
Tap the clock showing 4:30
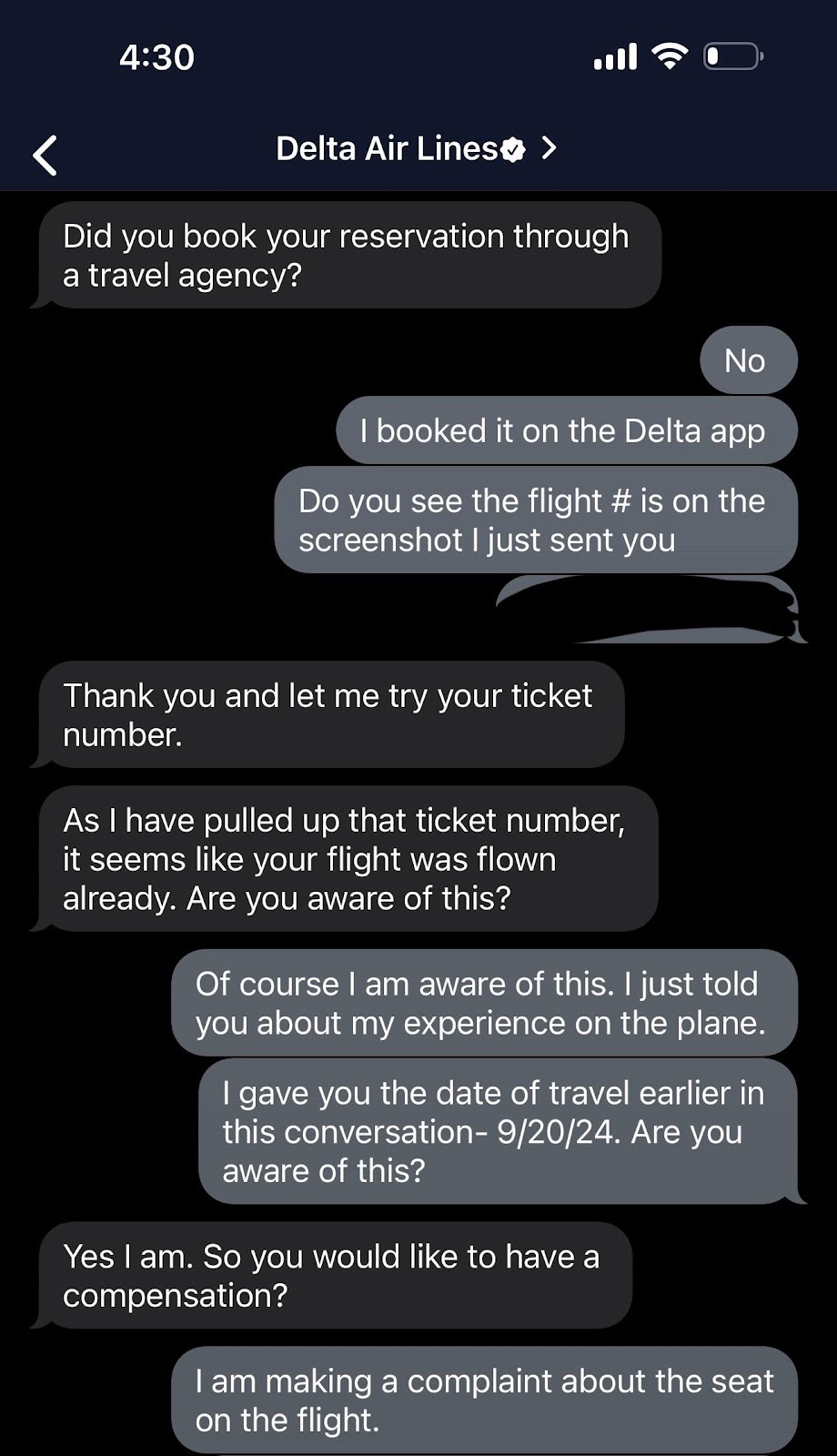pyautogui.click(x=155, y=56)
